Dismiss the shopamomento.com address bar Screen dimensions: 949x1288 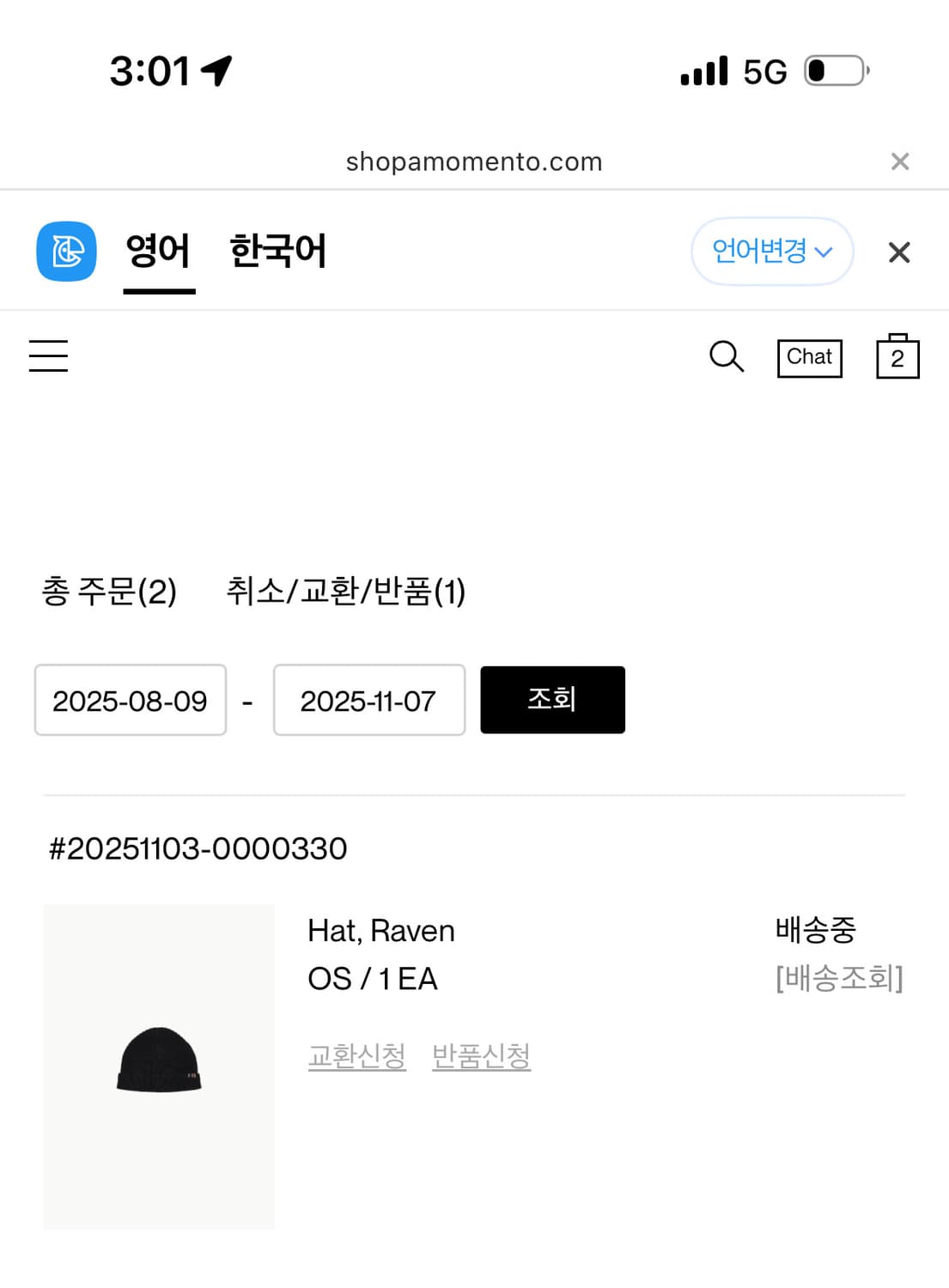pyautogui.click(x=900, y=161)
